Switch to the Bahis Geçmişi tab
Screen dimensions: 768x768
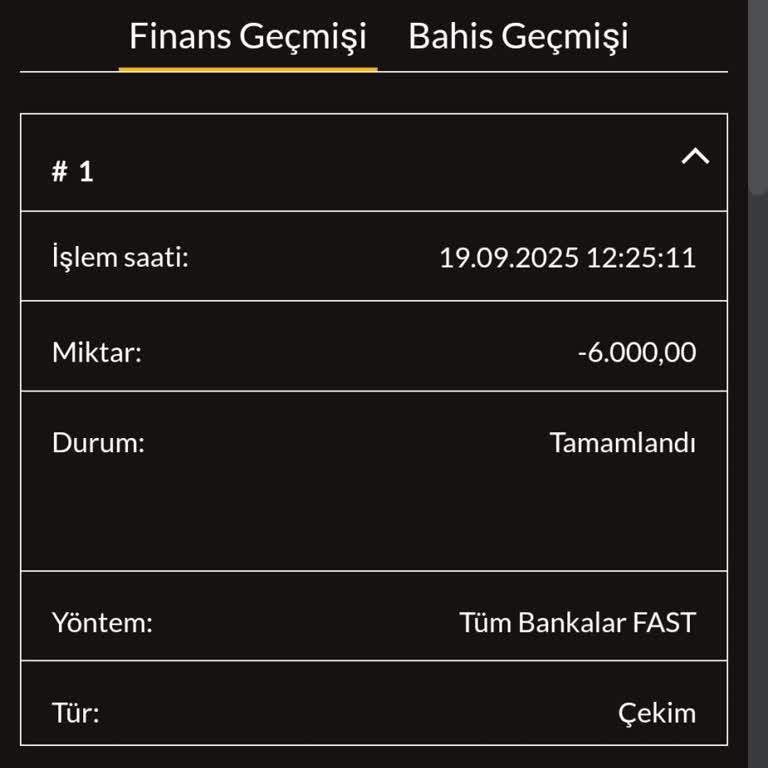click(518, 37)
